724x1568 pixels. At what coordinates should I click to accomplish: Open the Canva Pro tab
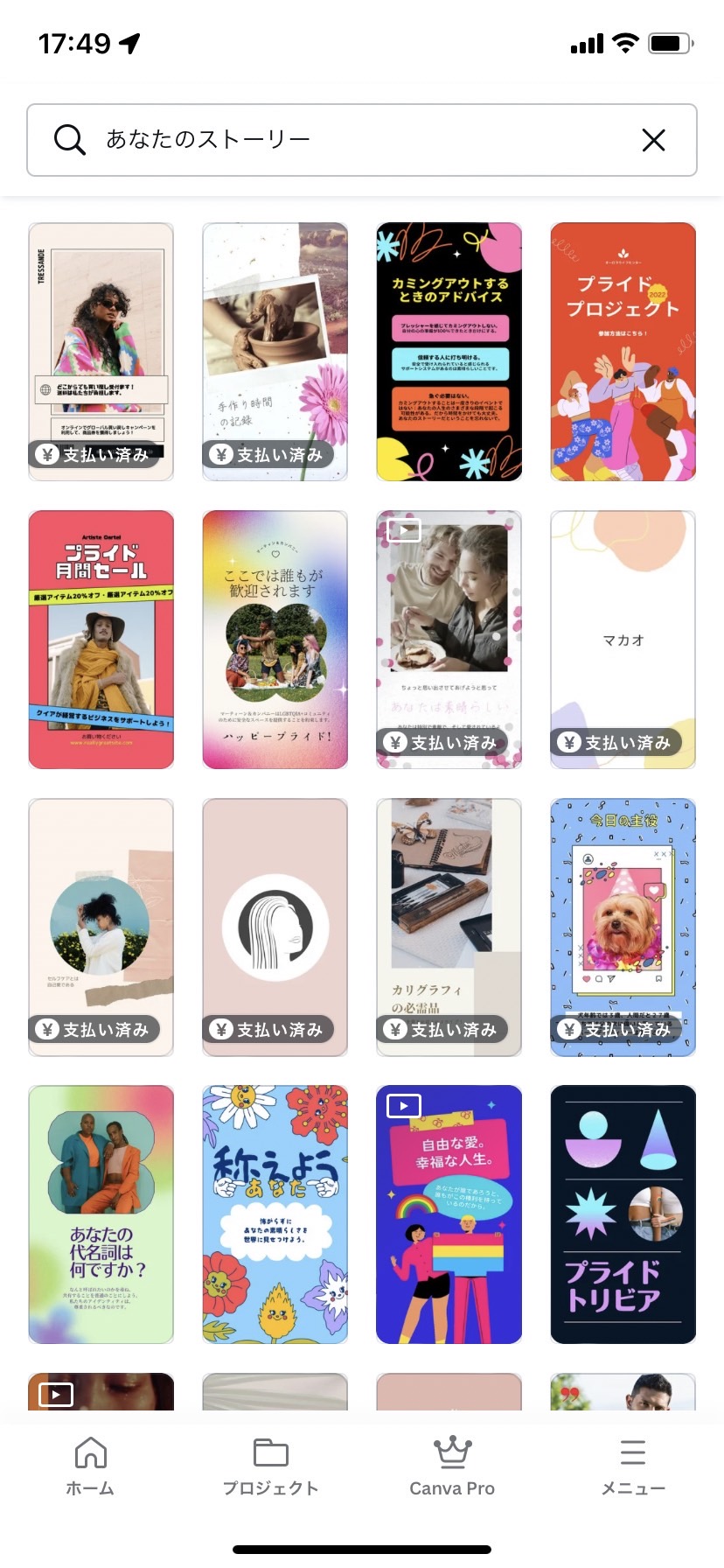click(x=452, y=1466)
